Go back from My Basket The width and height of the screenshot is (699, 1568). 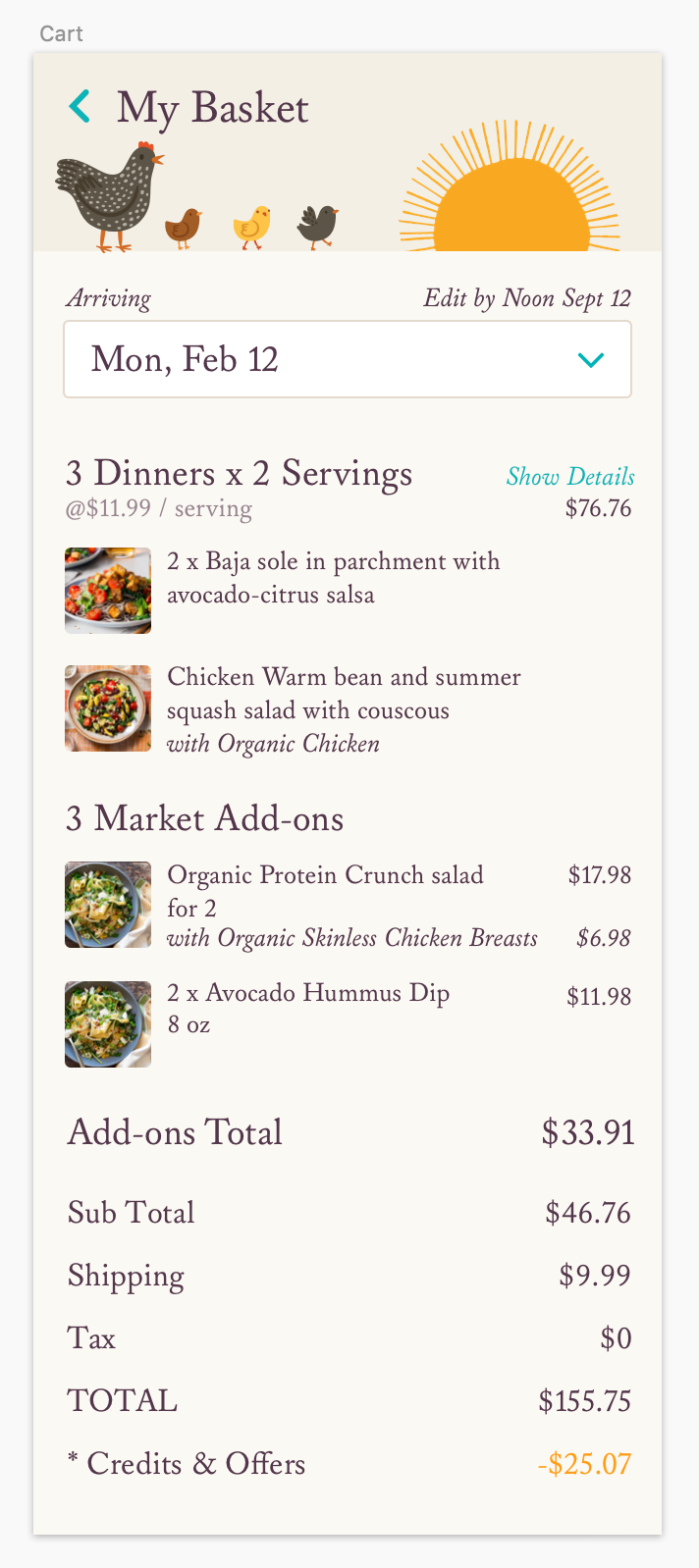point(81,106)
